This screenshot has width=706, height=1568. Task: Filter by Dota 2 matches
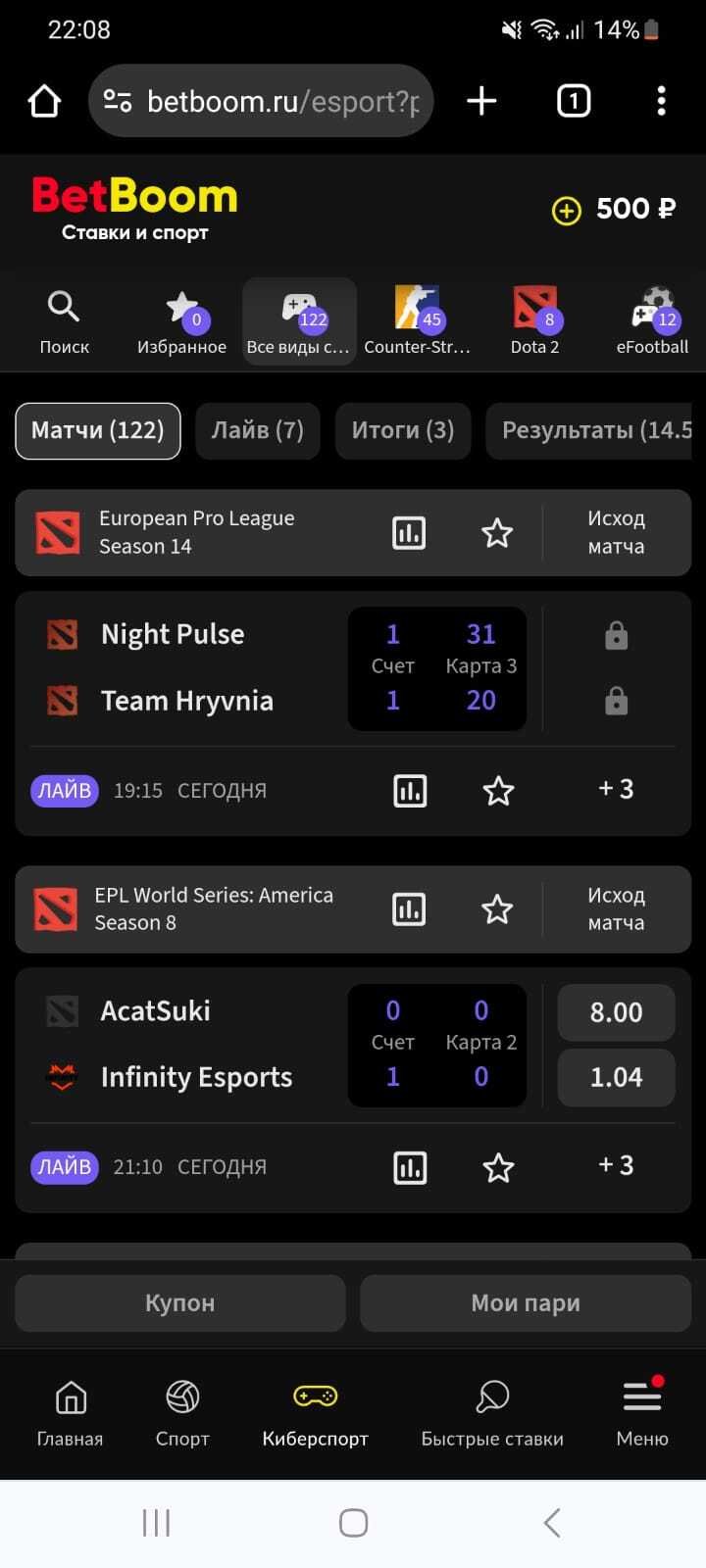pyautogui.click(x=534, y=321)
